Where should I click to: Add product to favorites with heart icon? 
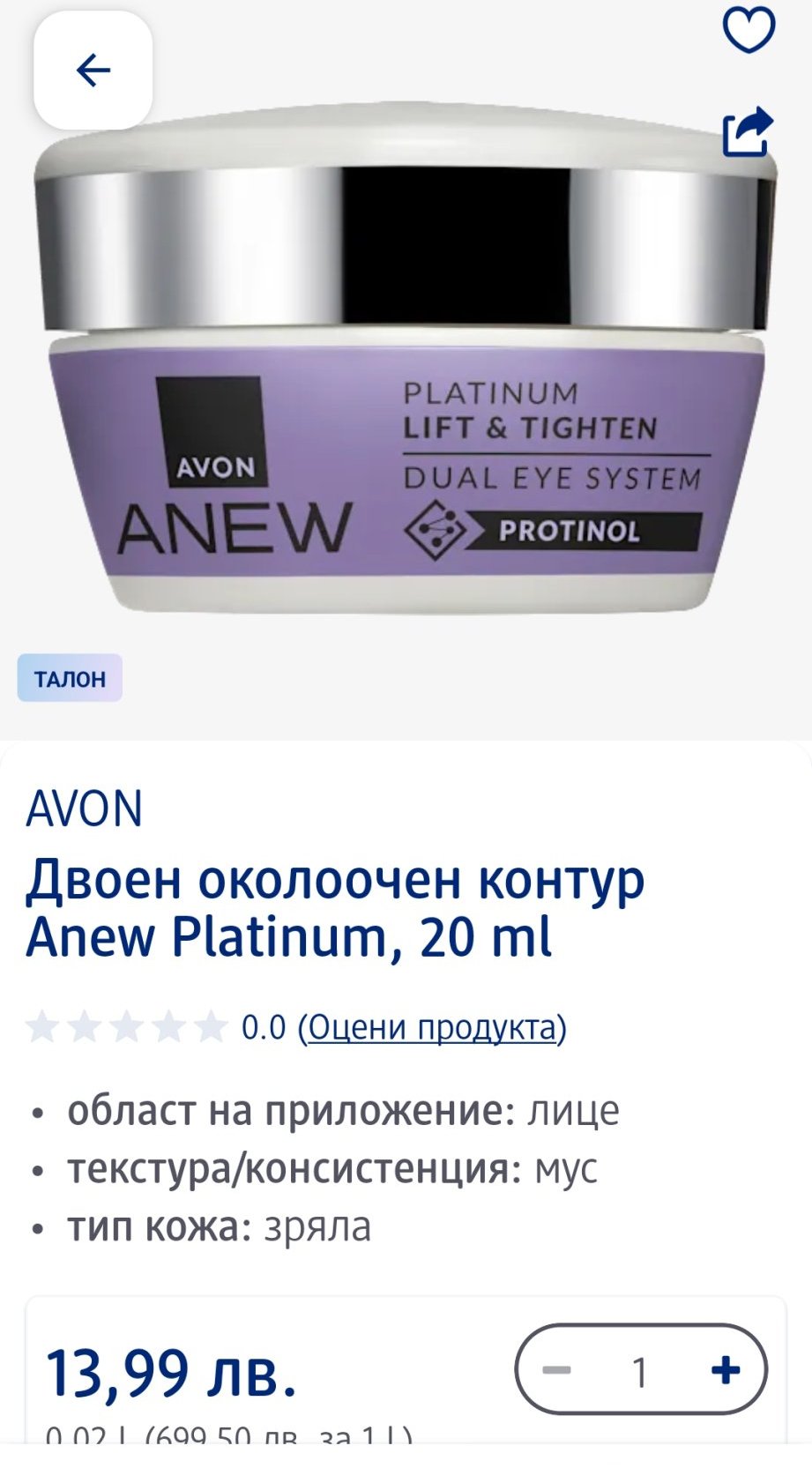pos(749,28)
